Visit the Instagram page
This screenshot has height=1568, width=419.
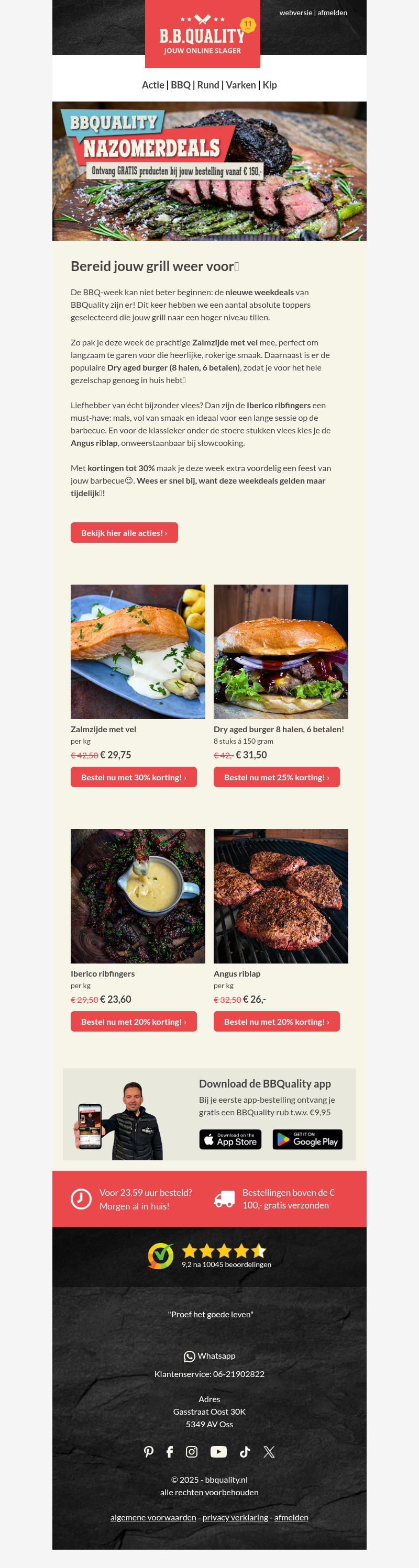coord(192,1452)
